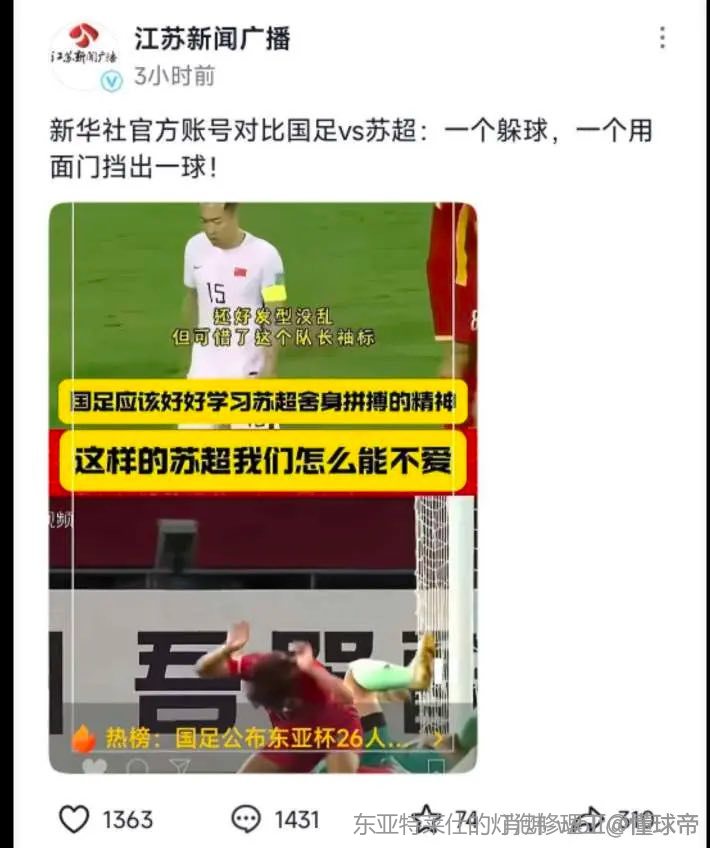The image size is (710, 848).
Task: Open the comments showing 1431
Action: (x=246, y=819)
